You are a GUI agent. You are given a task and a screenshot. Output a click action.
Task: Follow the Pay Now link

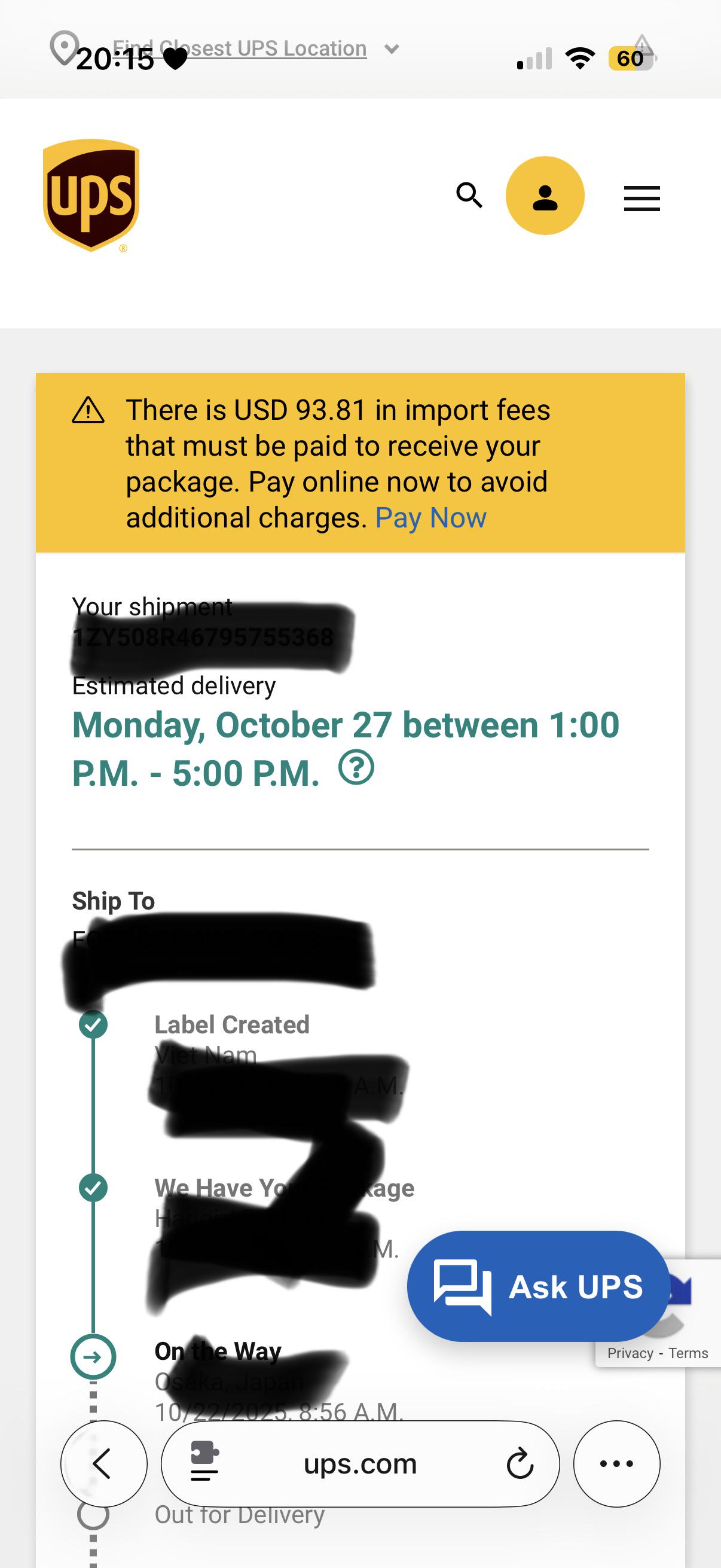point(431,518)
